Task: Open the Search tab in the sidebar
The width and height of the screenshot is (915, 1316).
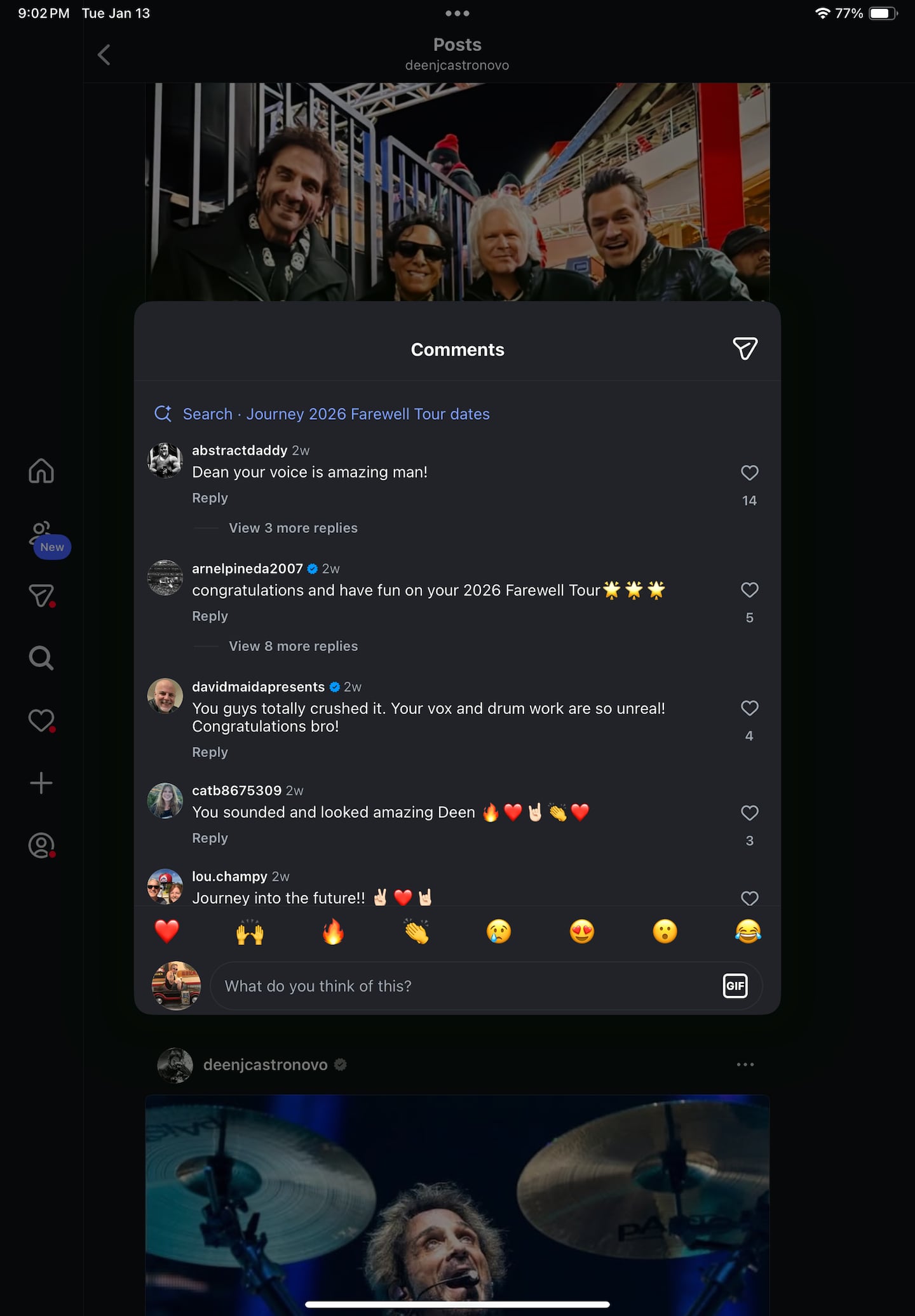Action: [41, 658]
